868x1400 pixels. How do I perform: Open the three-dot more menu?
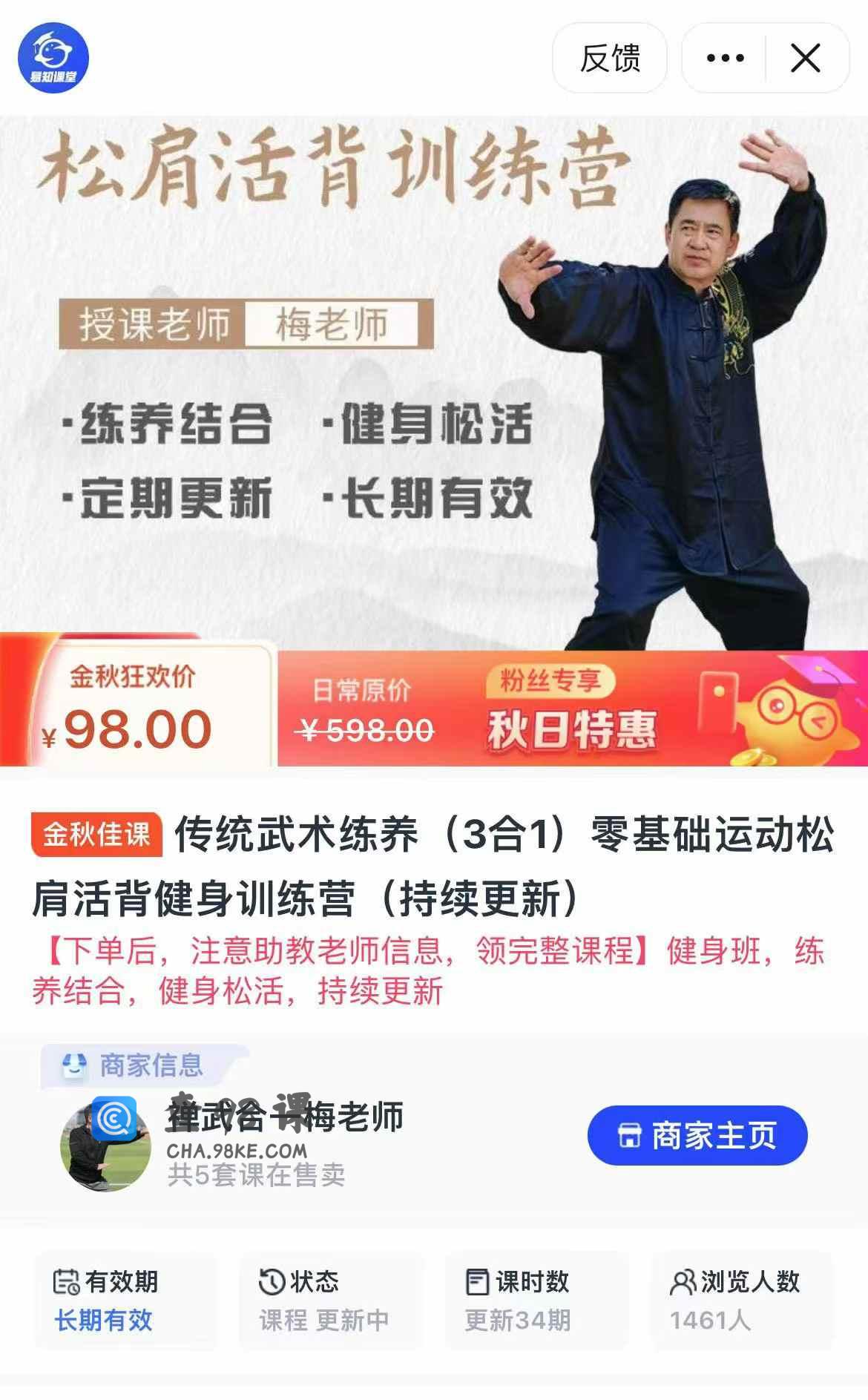click(725, 58)
